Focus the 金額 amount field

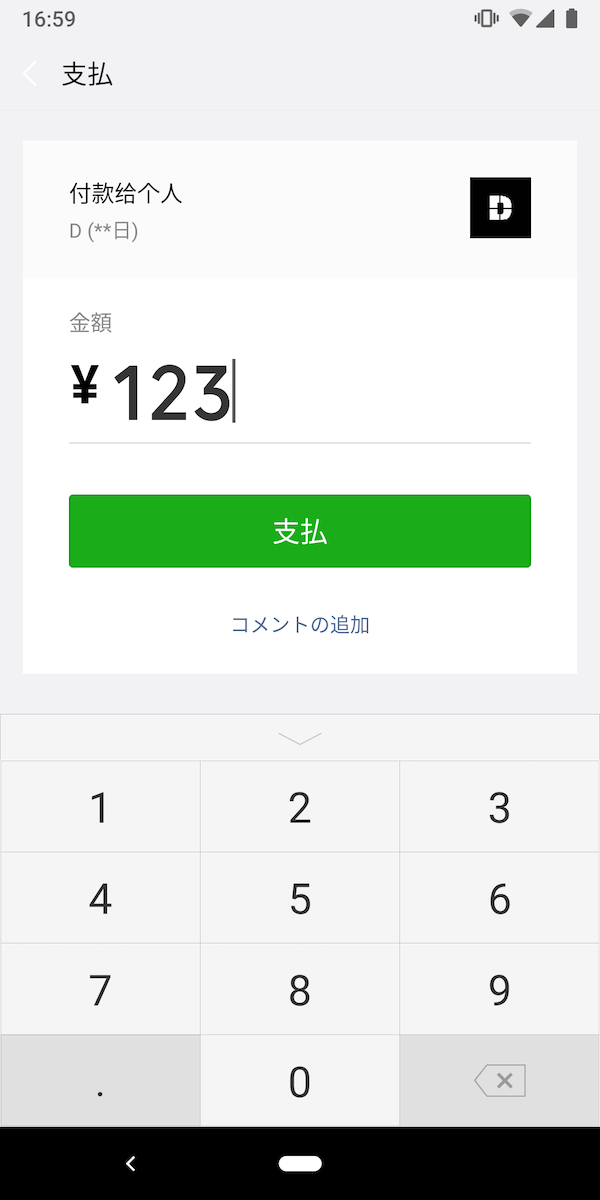(300, 393)
